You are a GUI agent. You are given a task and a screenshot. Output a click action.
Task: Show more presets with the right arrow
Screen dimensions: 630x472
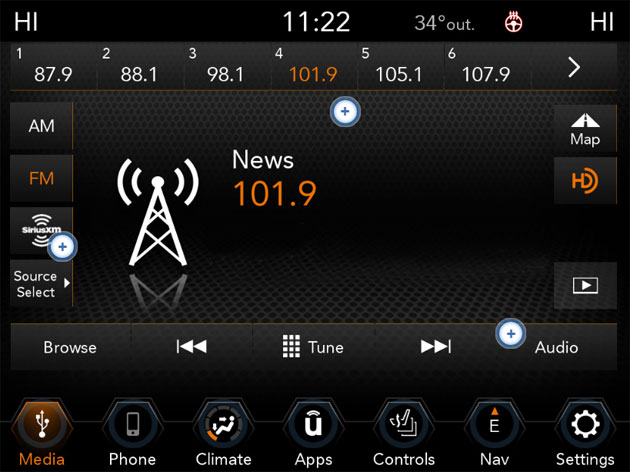[574, 67]
